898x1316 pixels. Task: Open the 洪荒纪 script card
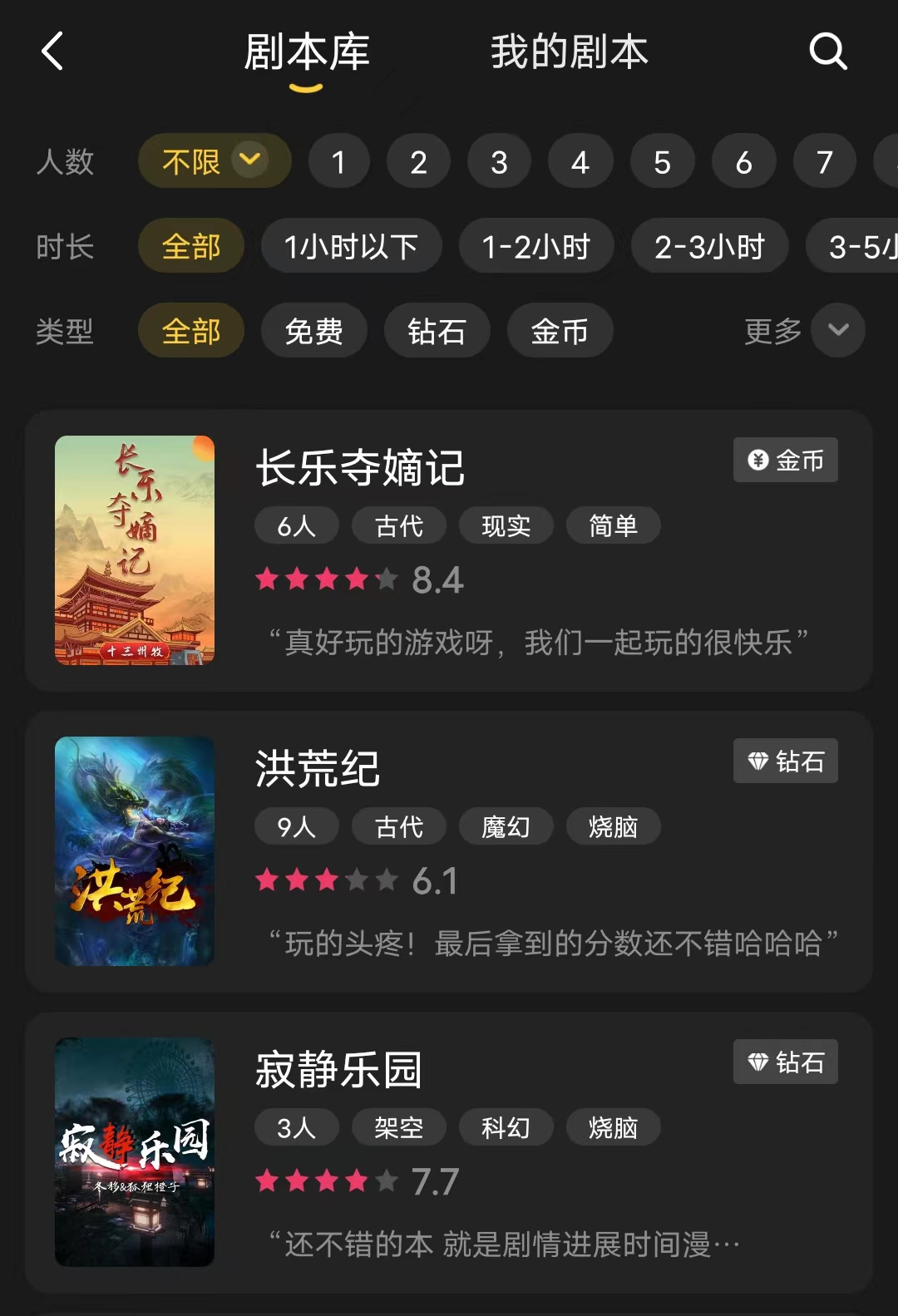click(449, 851)
